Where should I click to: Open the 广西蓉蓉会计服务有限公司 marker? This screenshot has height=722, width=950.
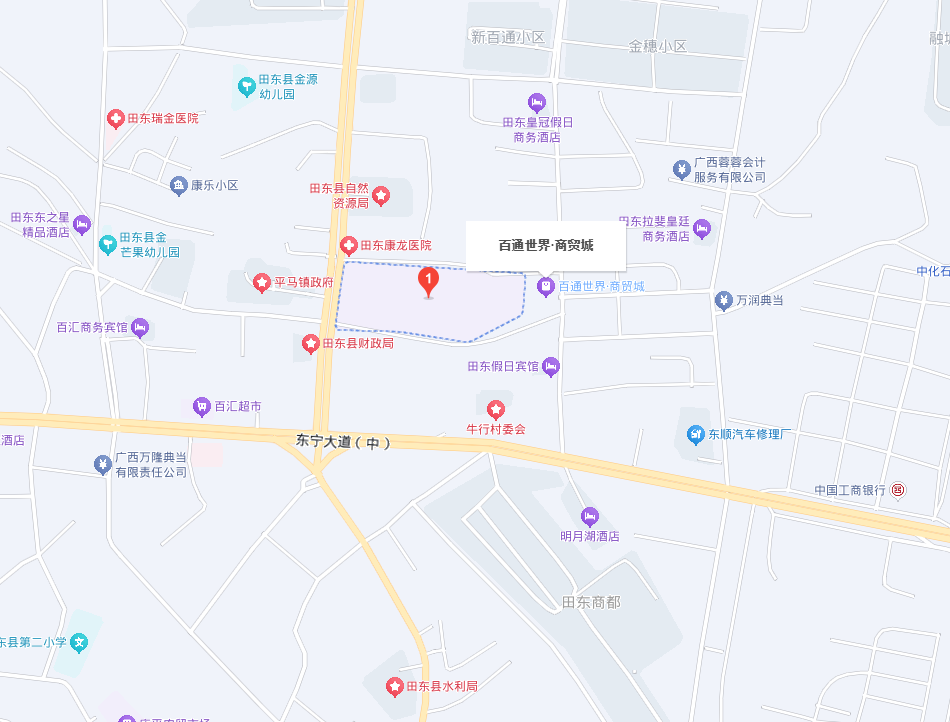(681, 169)
